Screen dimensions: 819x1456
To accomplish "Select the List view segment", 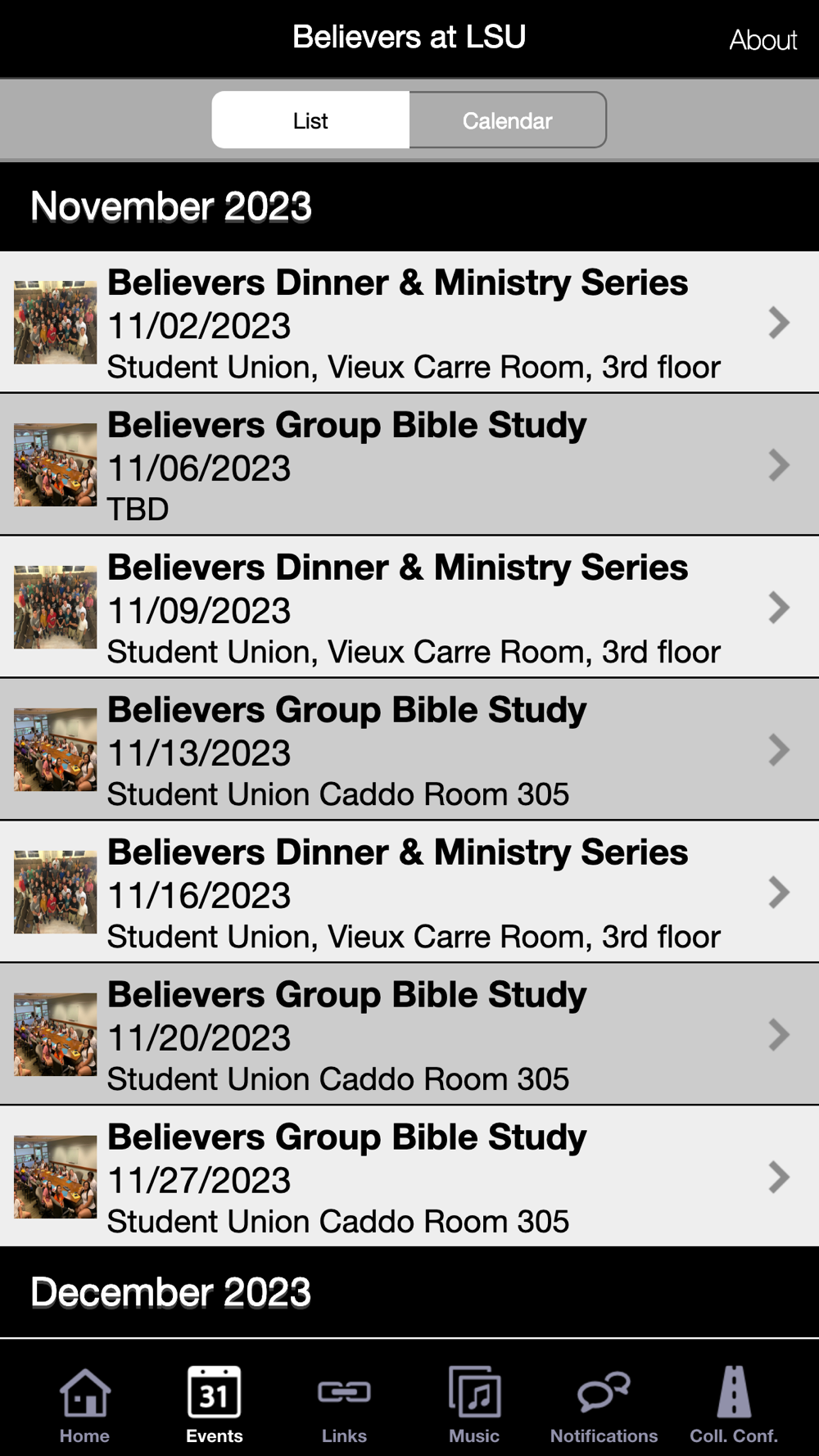I will 310,120.
